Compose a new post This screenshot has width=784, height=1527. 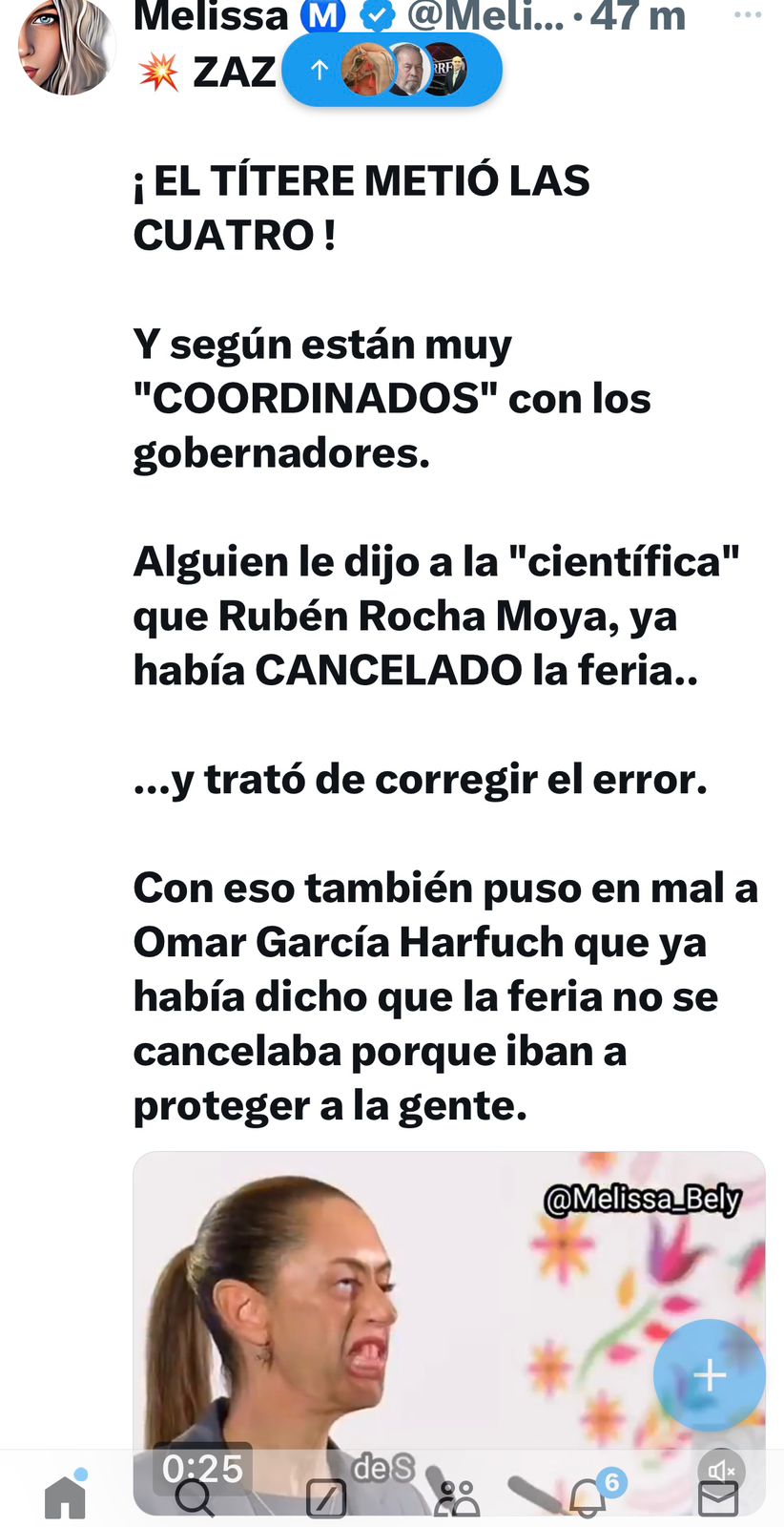click(710, 1375)
